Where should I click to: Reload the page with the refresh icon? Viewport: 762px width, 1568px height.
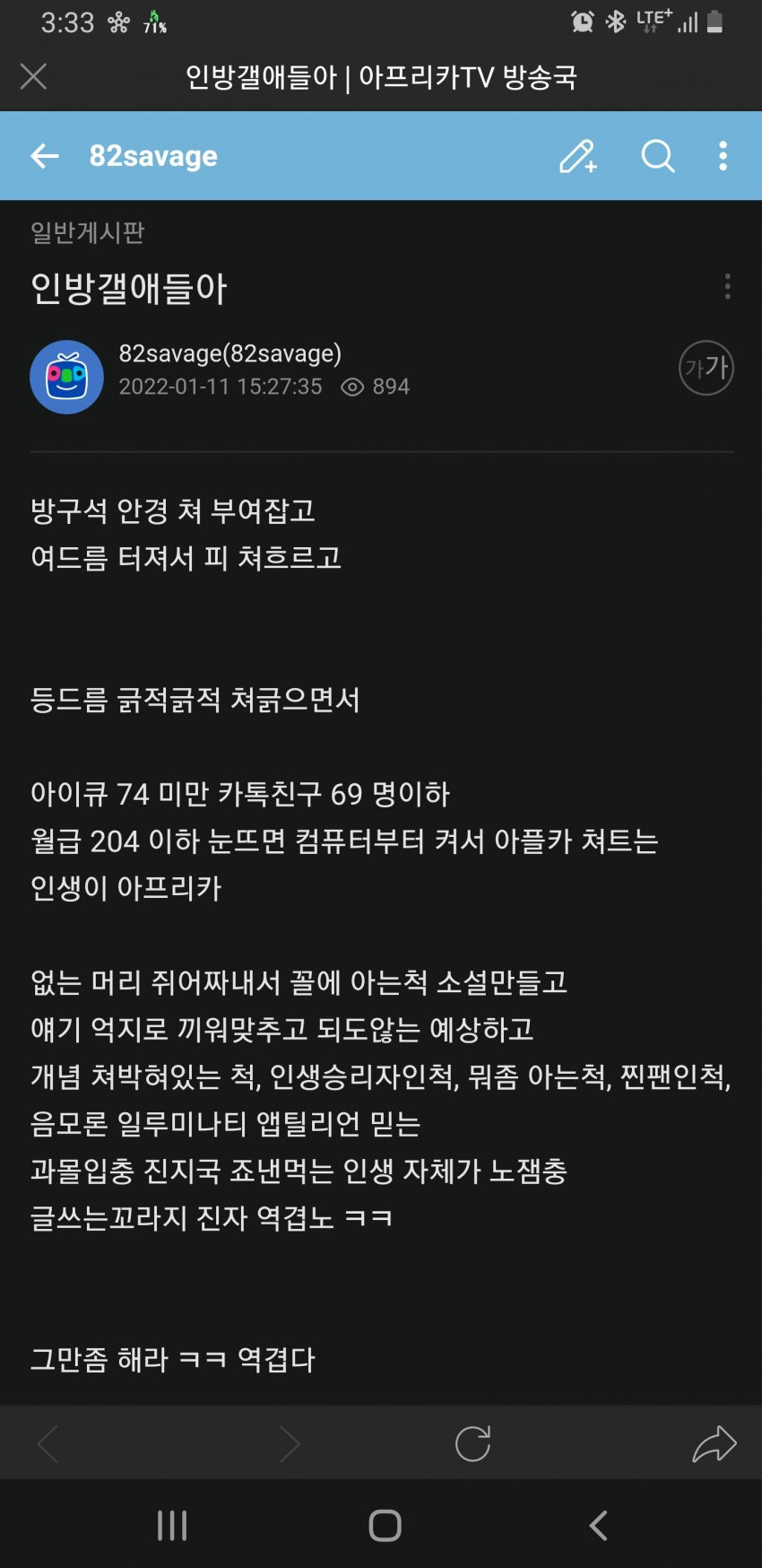pyautogui.click(x=472, y=1443)
